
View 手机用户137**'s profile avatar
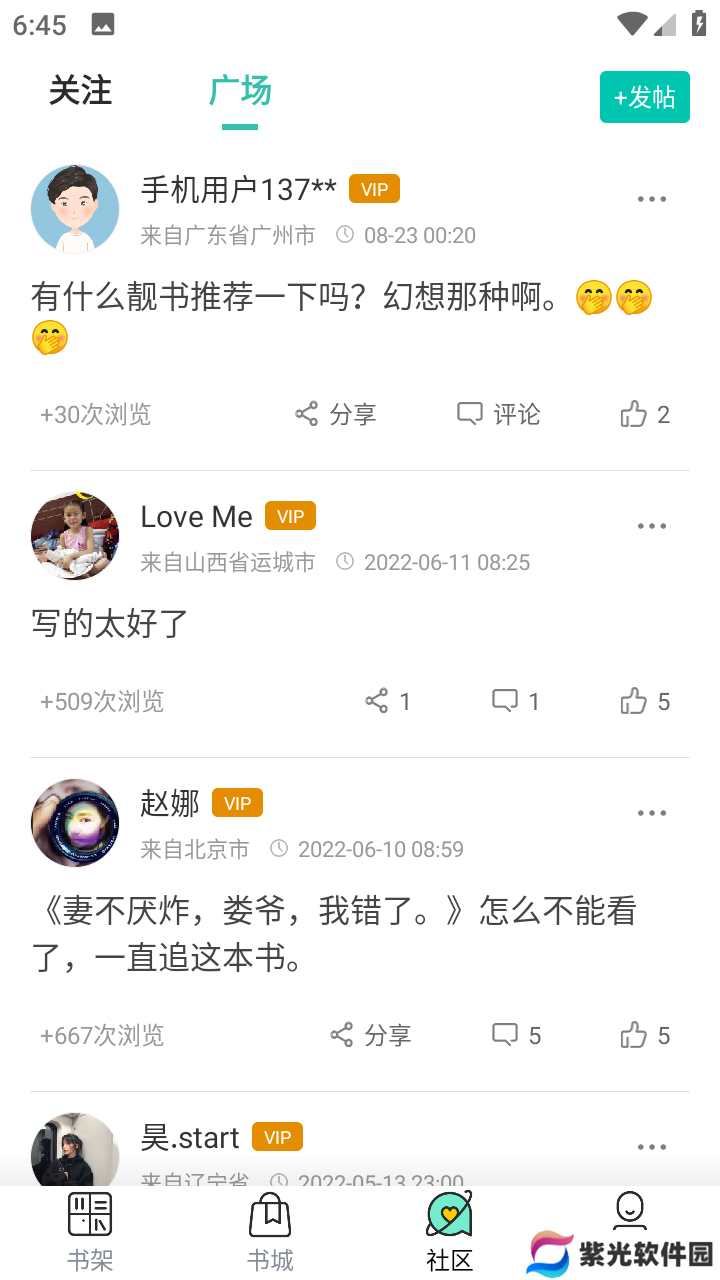75,209
